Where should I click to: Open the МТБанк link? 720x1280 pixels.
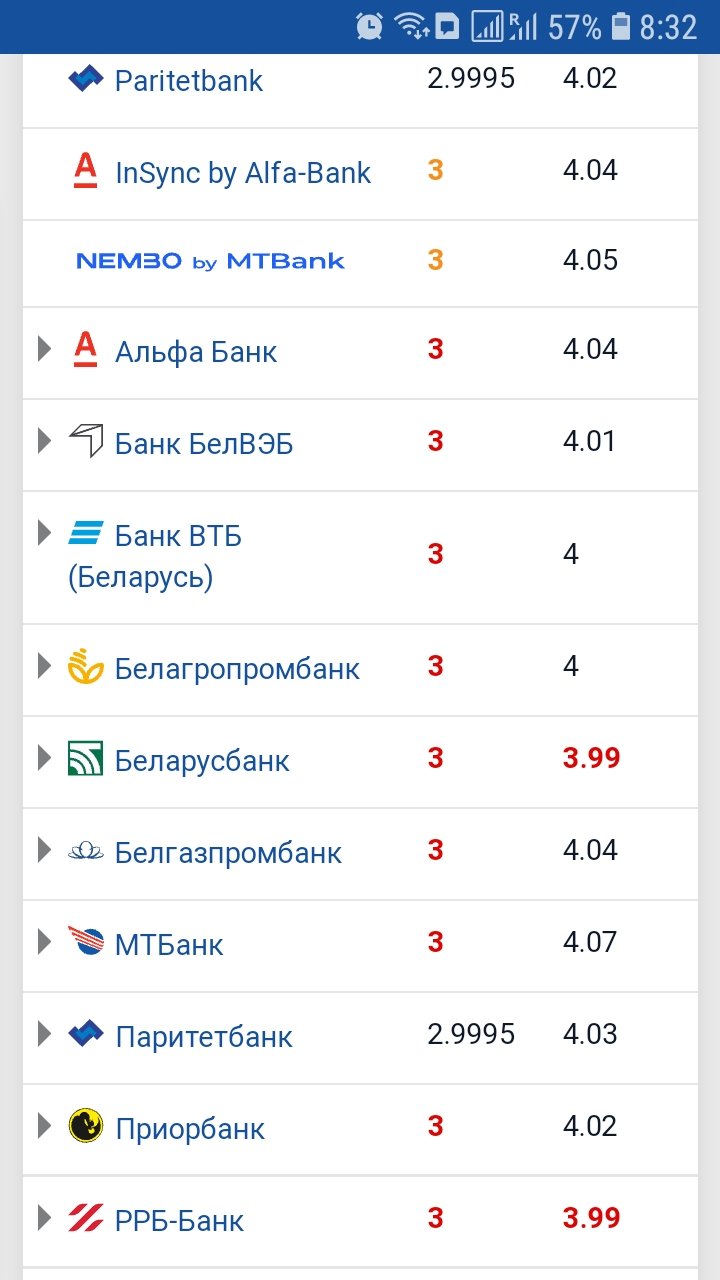(x=169, y=945)
